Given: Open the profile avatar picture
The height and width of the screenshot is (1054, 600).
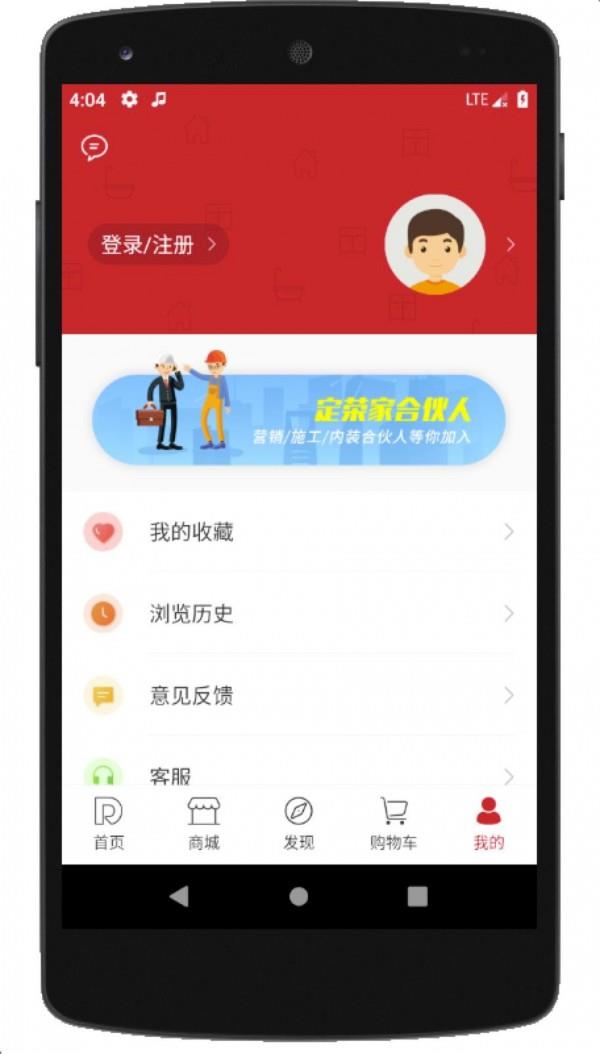Looking at the screenshot, I should (x=435, y=244).
